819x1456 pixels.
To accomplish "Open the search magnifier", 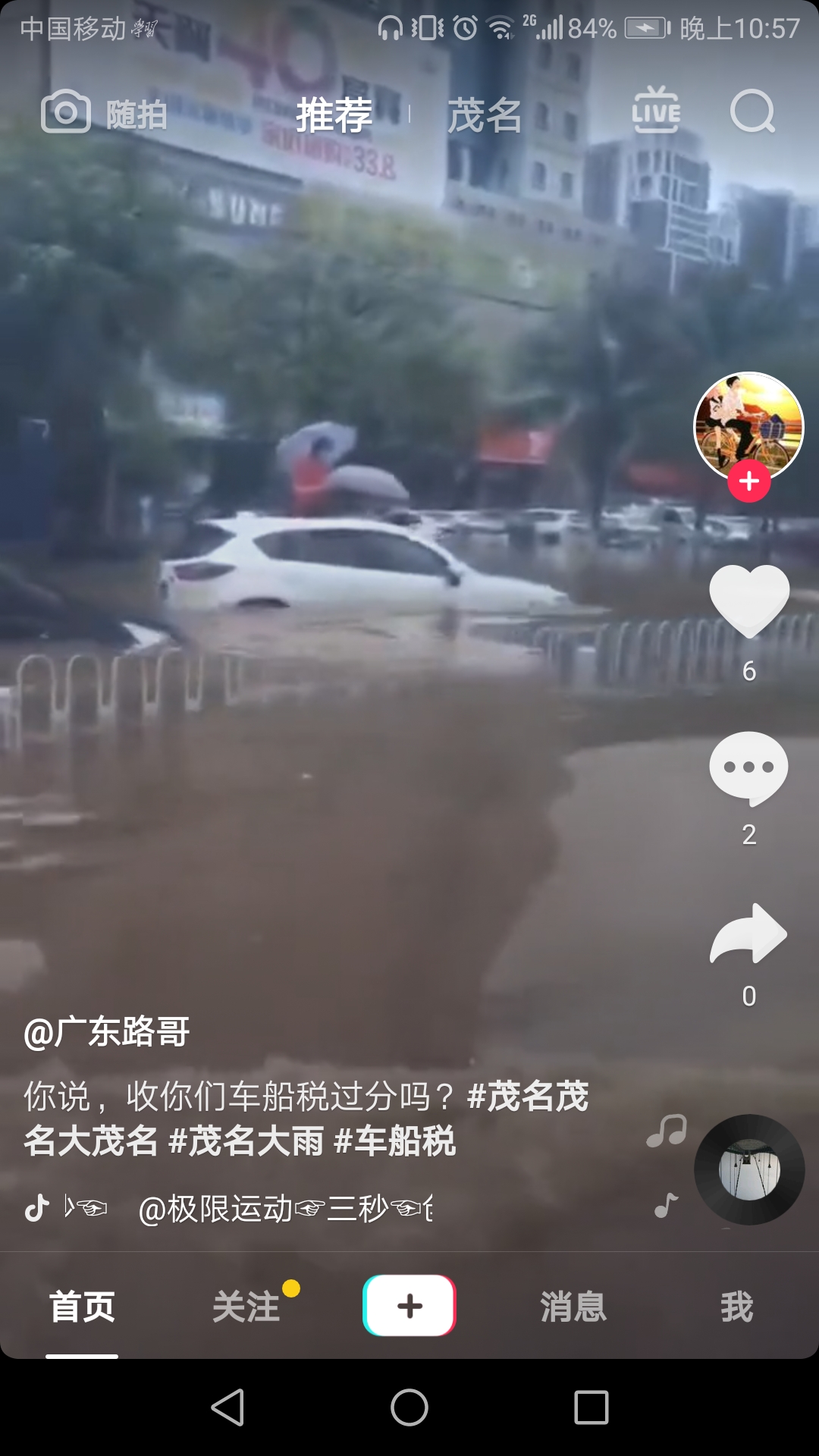I will (752, 112).
